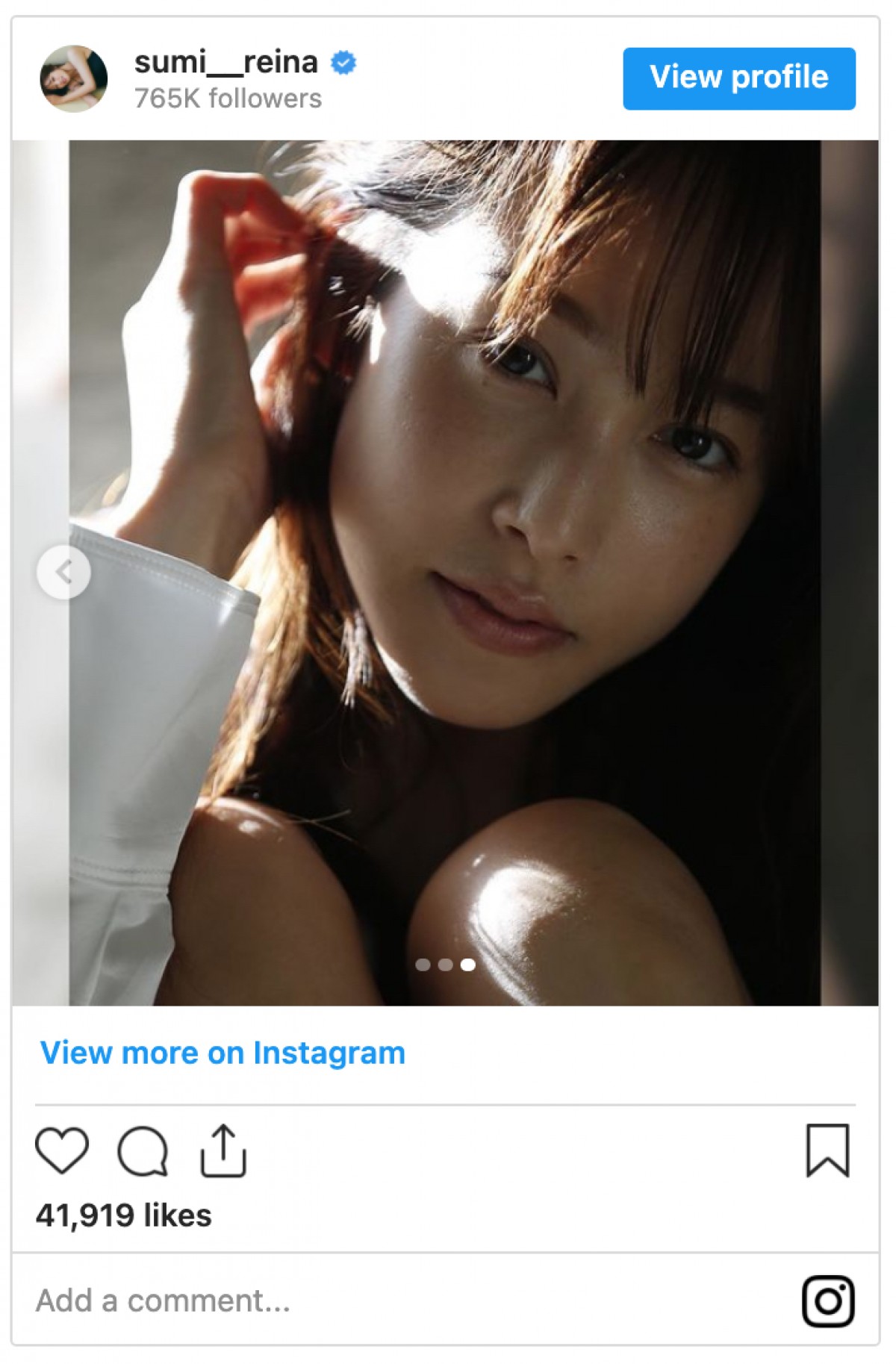
Task: Tap the View profile button
Action: click(738, 78)
